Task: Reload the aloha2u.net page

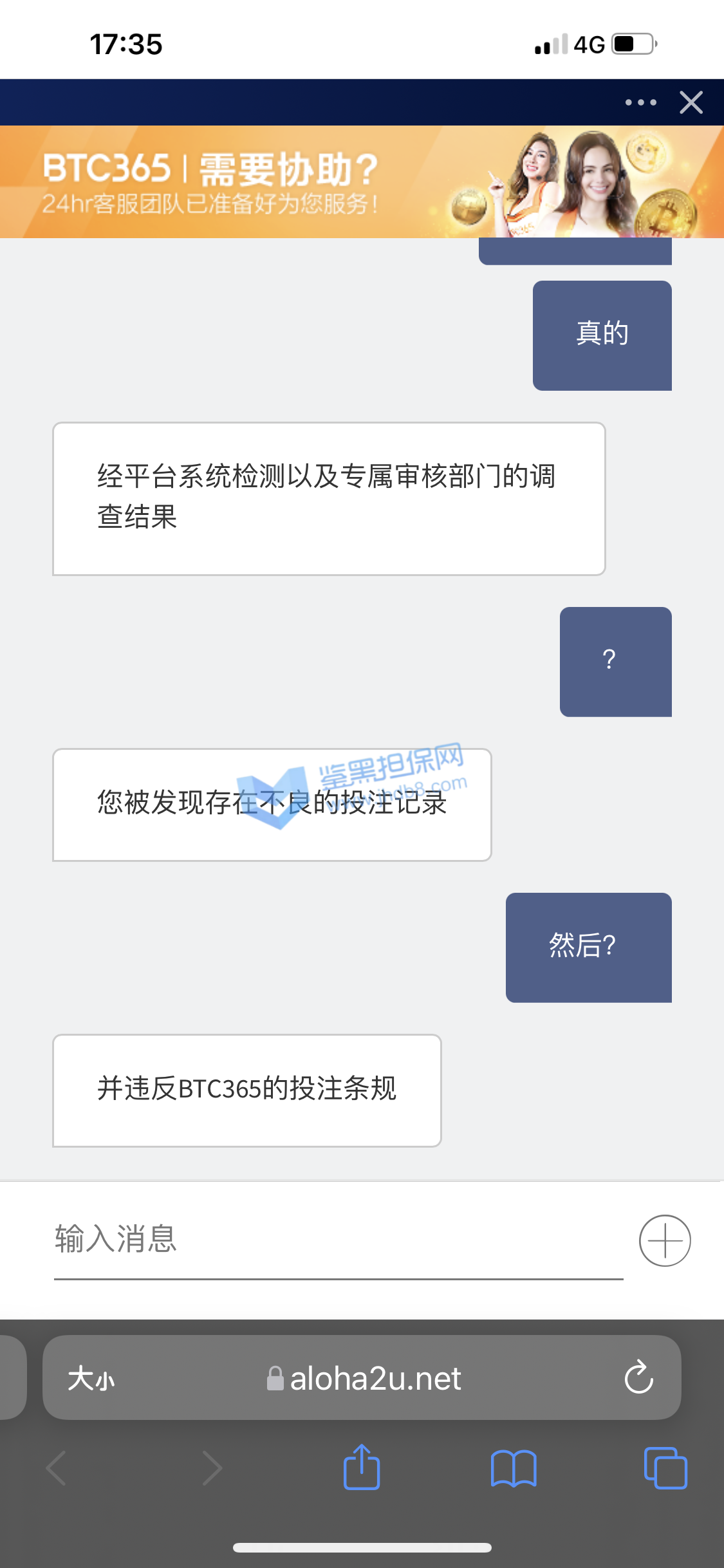Action: tap(638, 1378)
